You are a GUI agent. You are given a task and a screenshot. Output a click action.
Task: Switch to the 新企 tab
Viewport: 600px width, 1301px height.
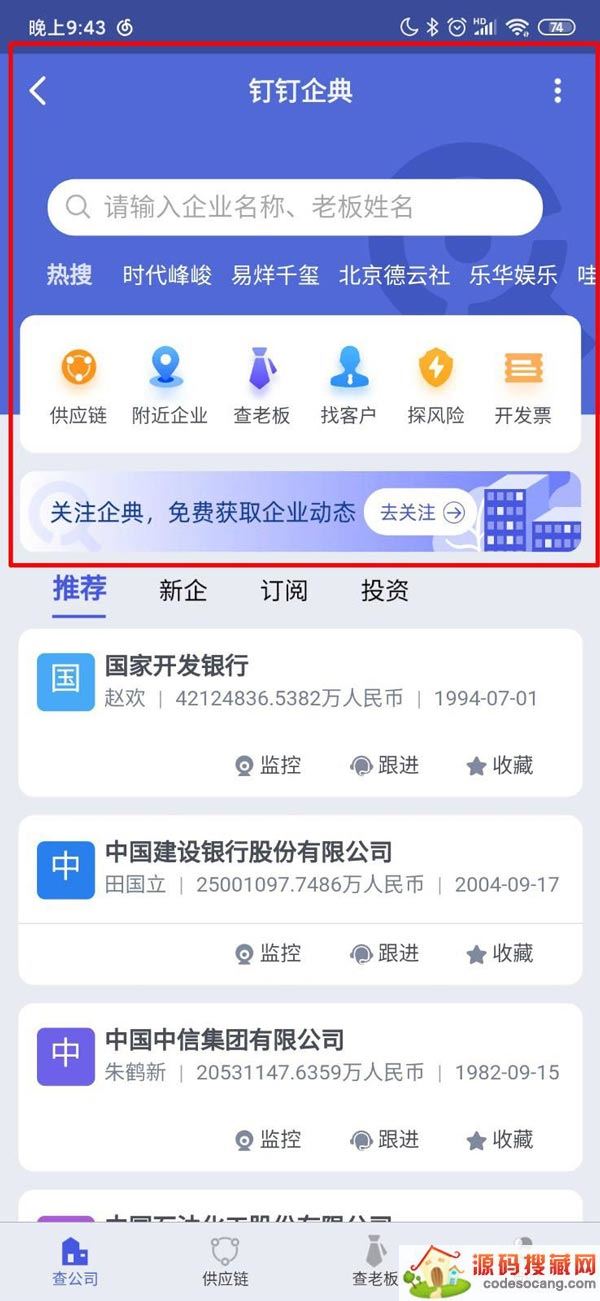(x=183, y=590)
